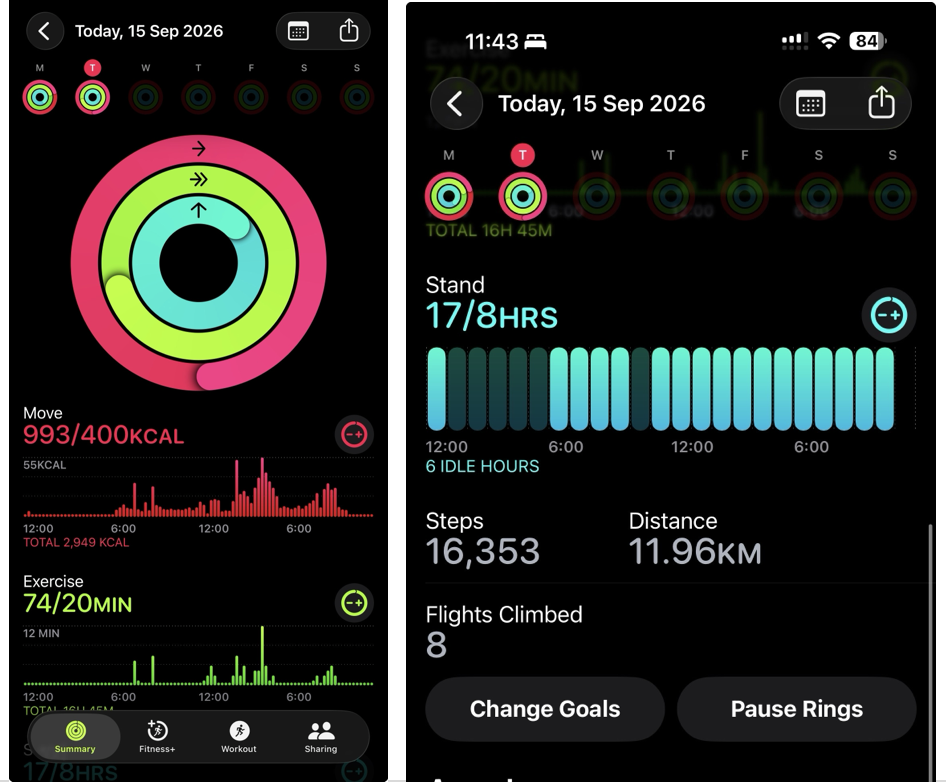
Task: Select the Summary tab
Action: 75,736
